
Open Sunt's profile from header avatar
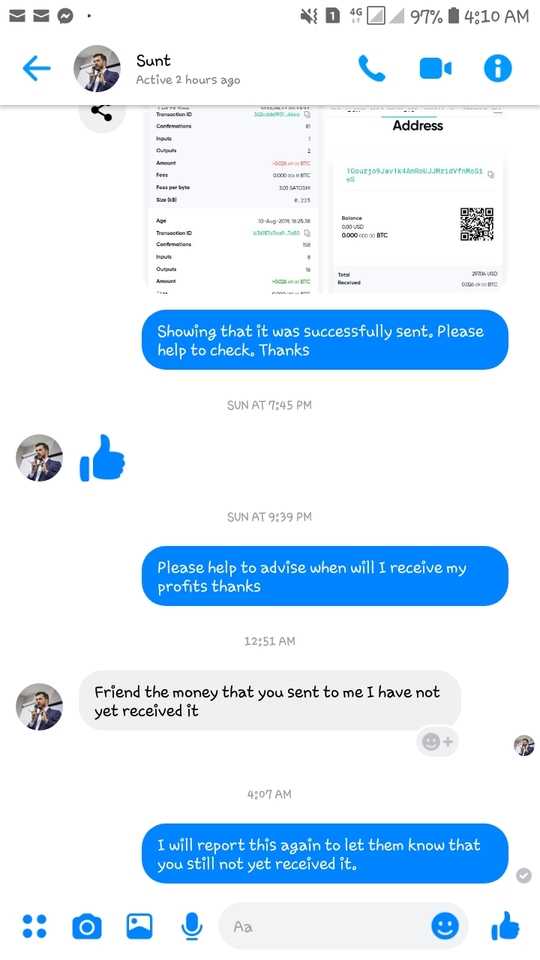pos(97,69)
